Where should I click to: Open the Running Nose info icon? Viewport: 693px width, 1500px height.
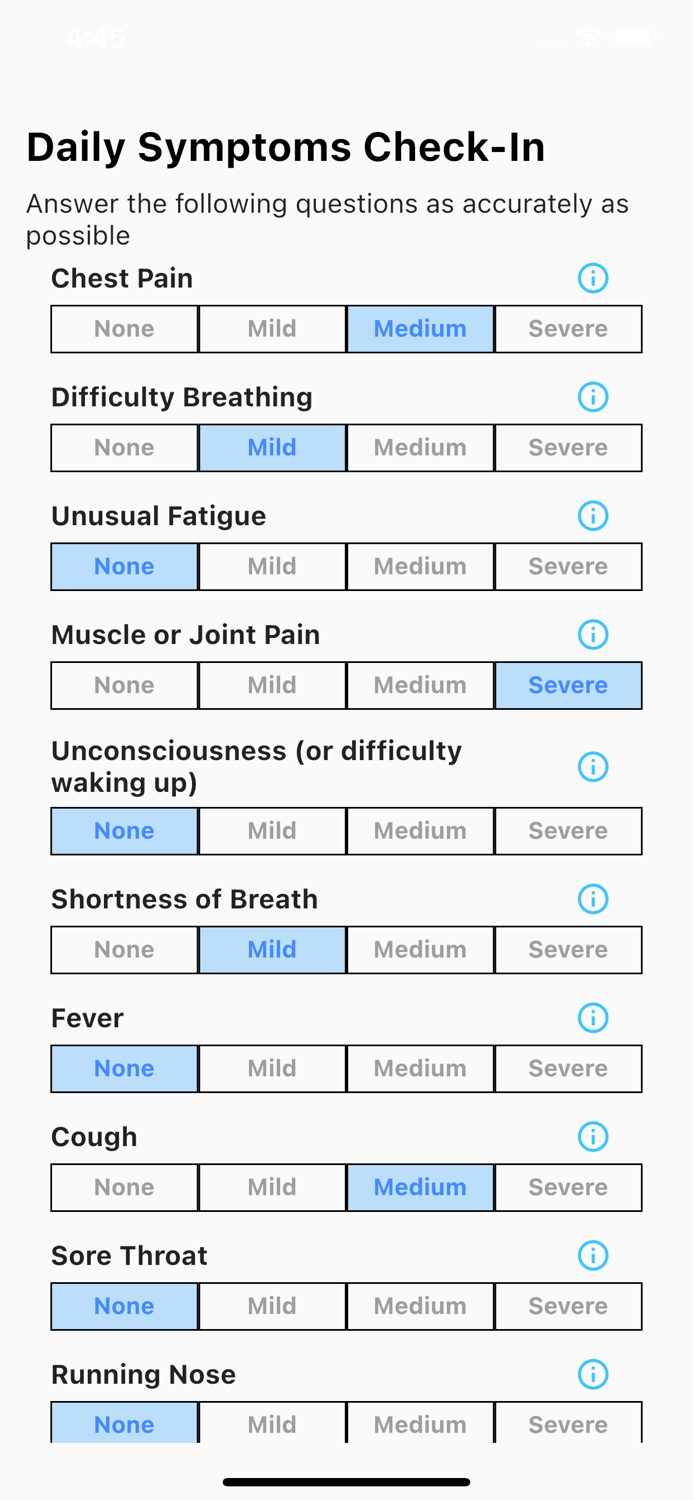(x=593, y=1375)
